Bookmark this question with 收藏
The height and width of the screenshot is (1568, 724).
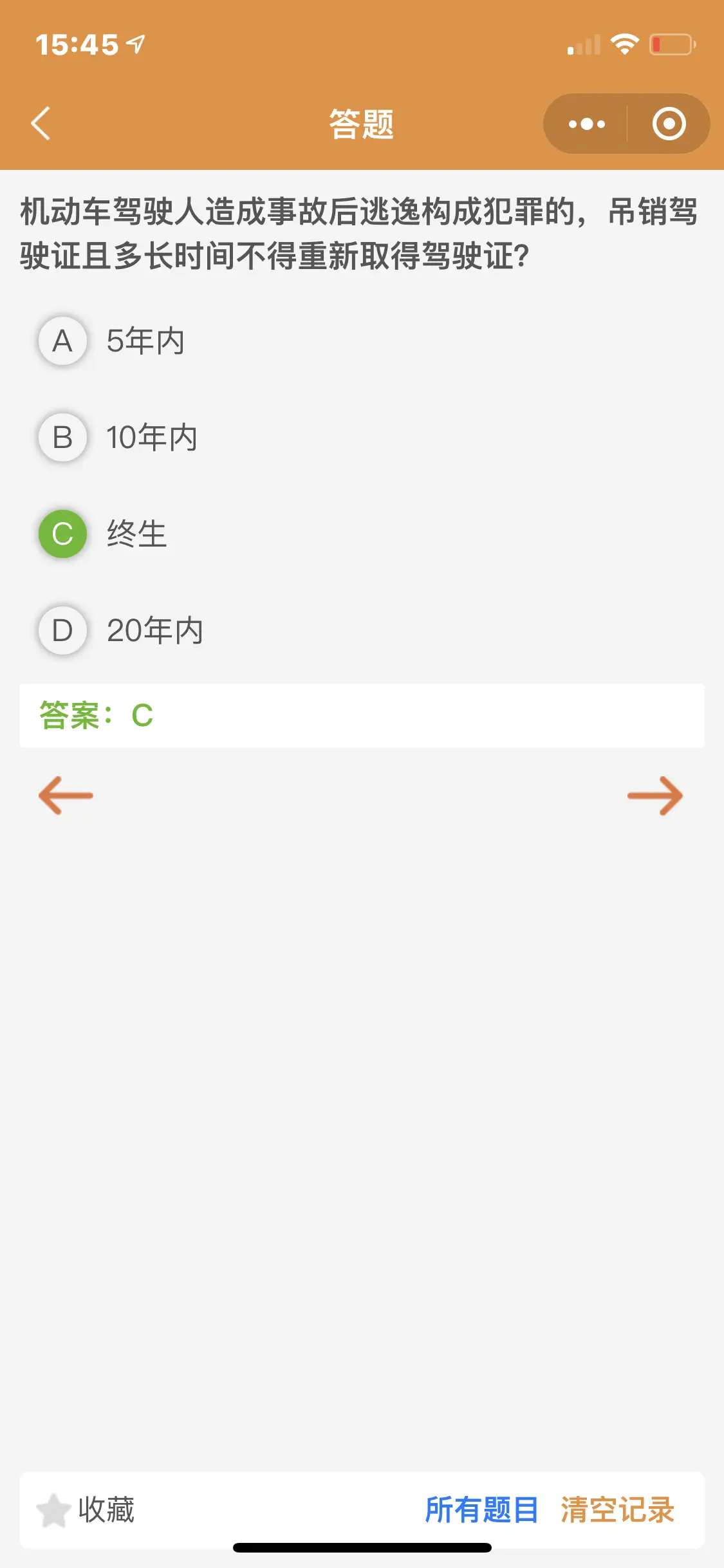click(86, 1510)
